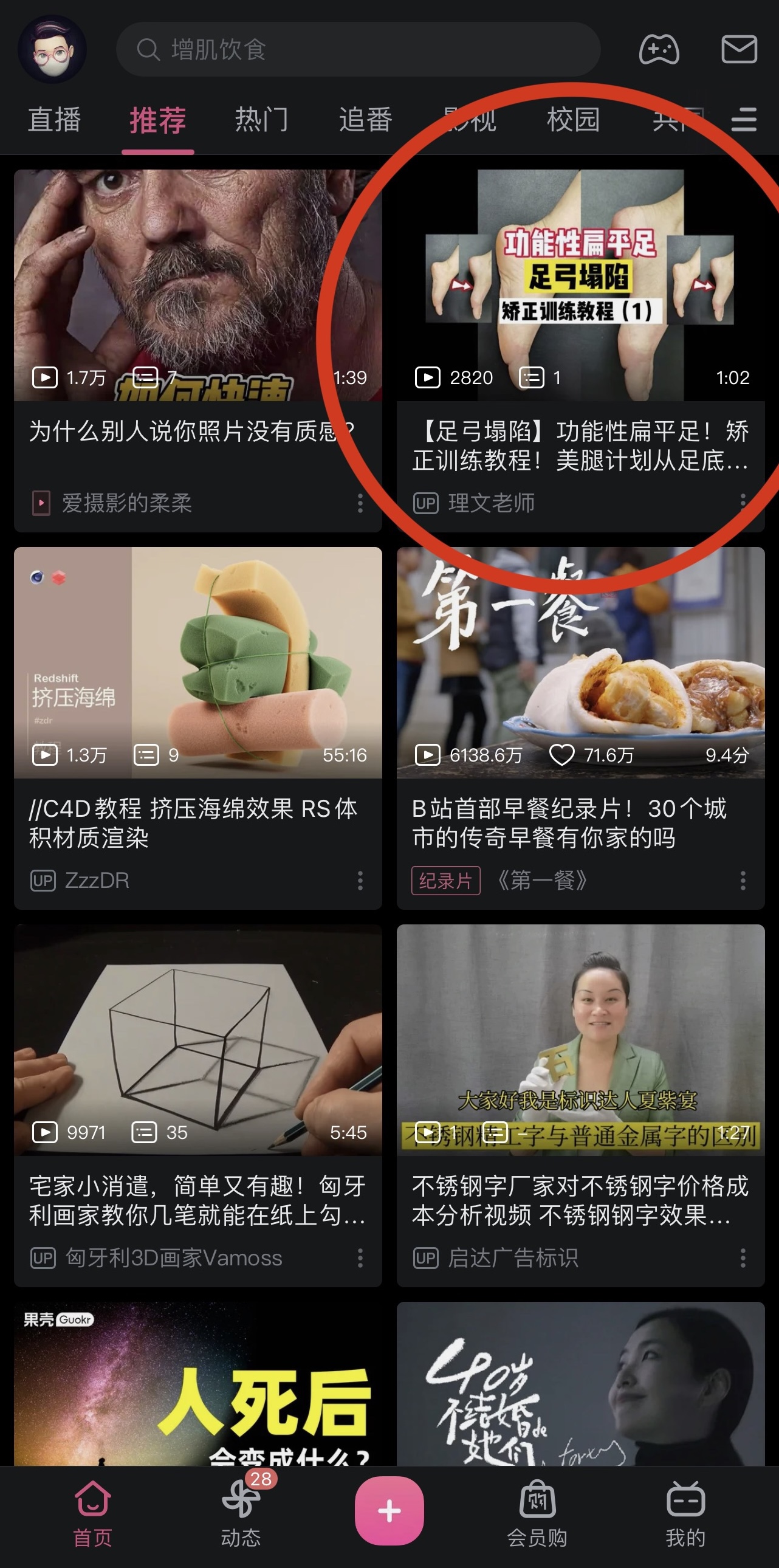Switch to the 热门 tab

click(x=262, y=119)
